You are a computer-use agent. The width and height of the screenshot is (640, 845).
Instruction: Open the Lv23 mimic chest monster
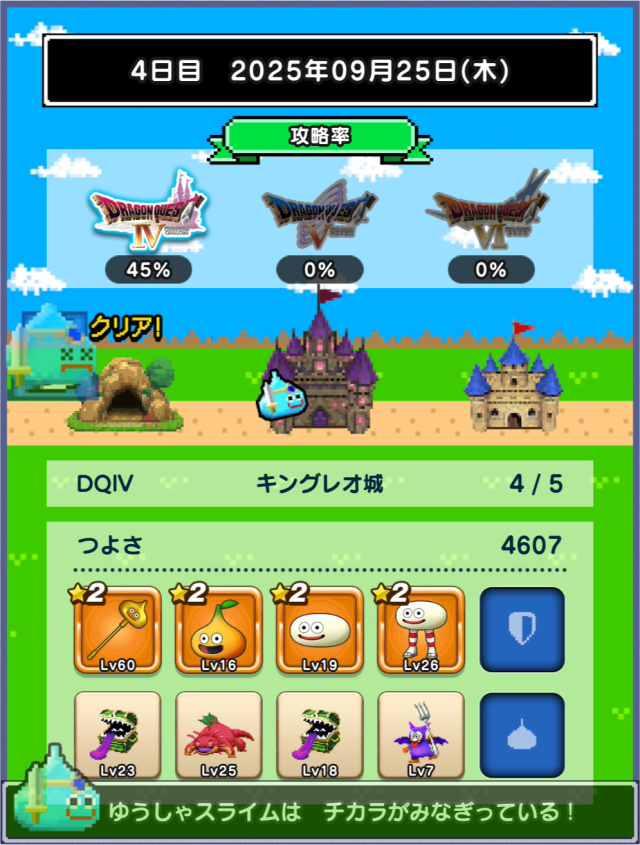pyautogui.click(x=117, y=735)
